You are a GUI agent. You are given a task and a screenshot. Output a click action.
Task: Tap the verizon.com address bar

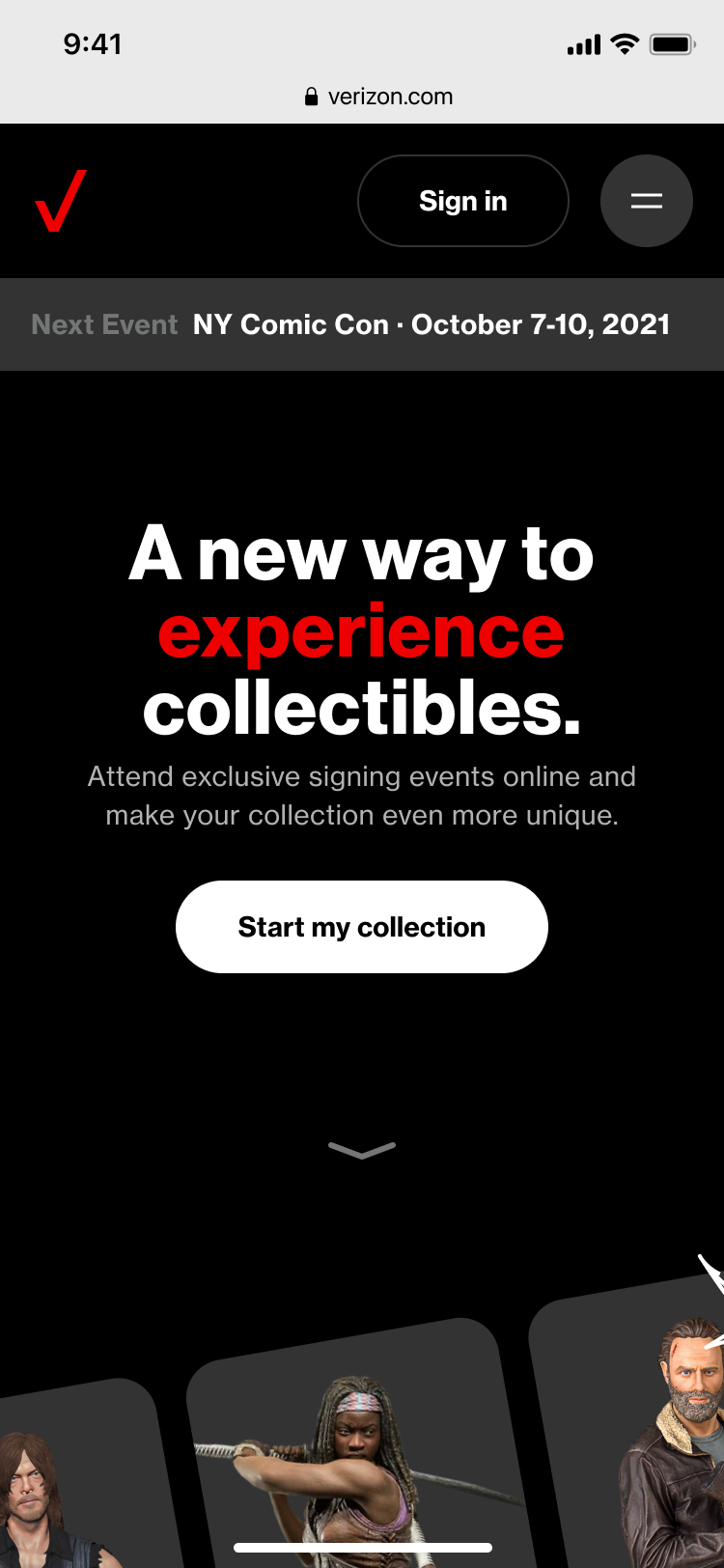point(378,97)
